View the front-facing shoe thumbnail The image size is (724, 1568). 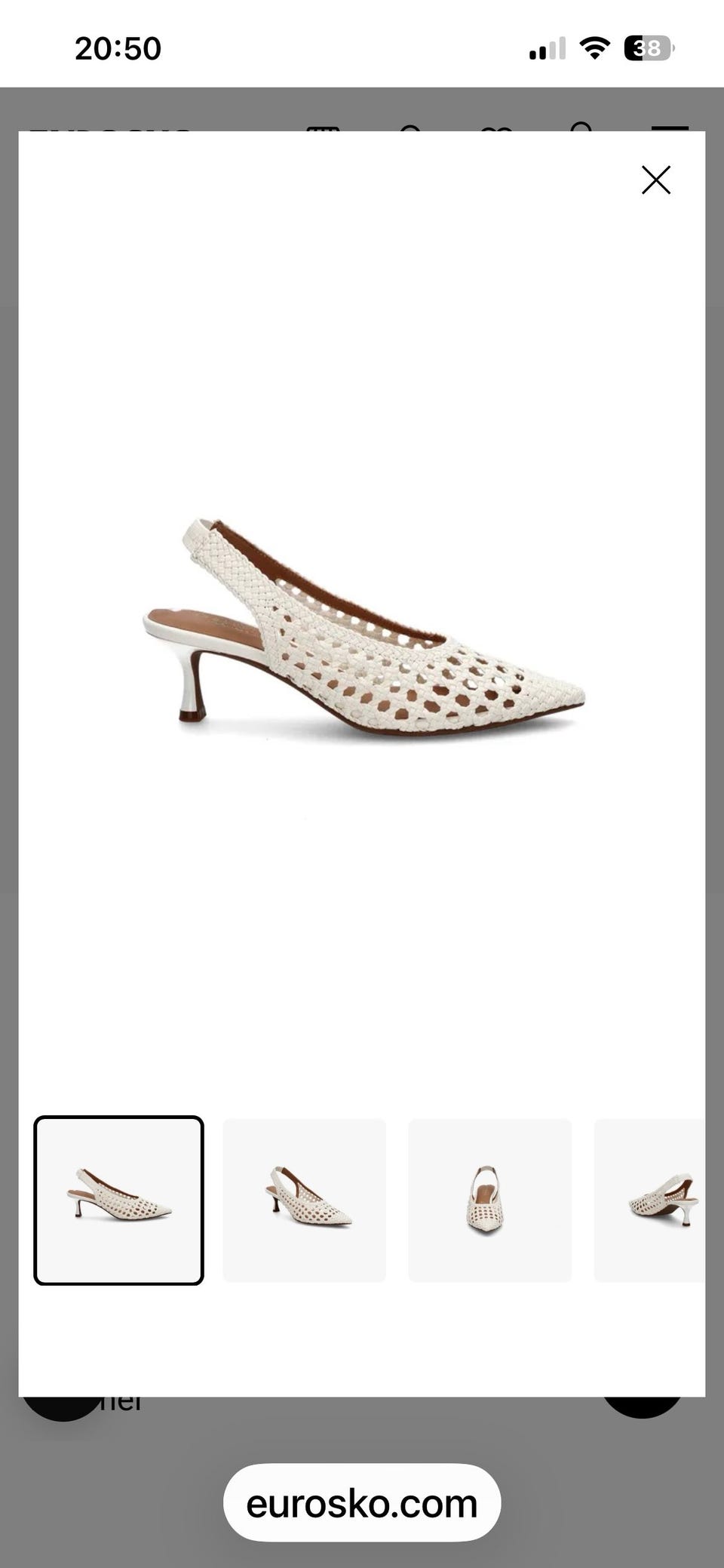490,1200
